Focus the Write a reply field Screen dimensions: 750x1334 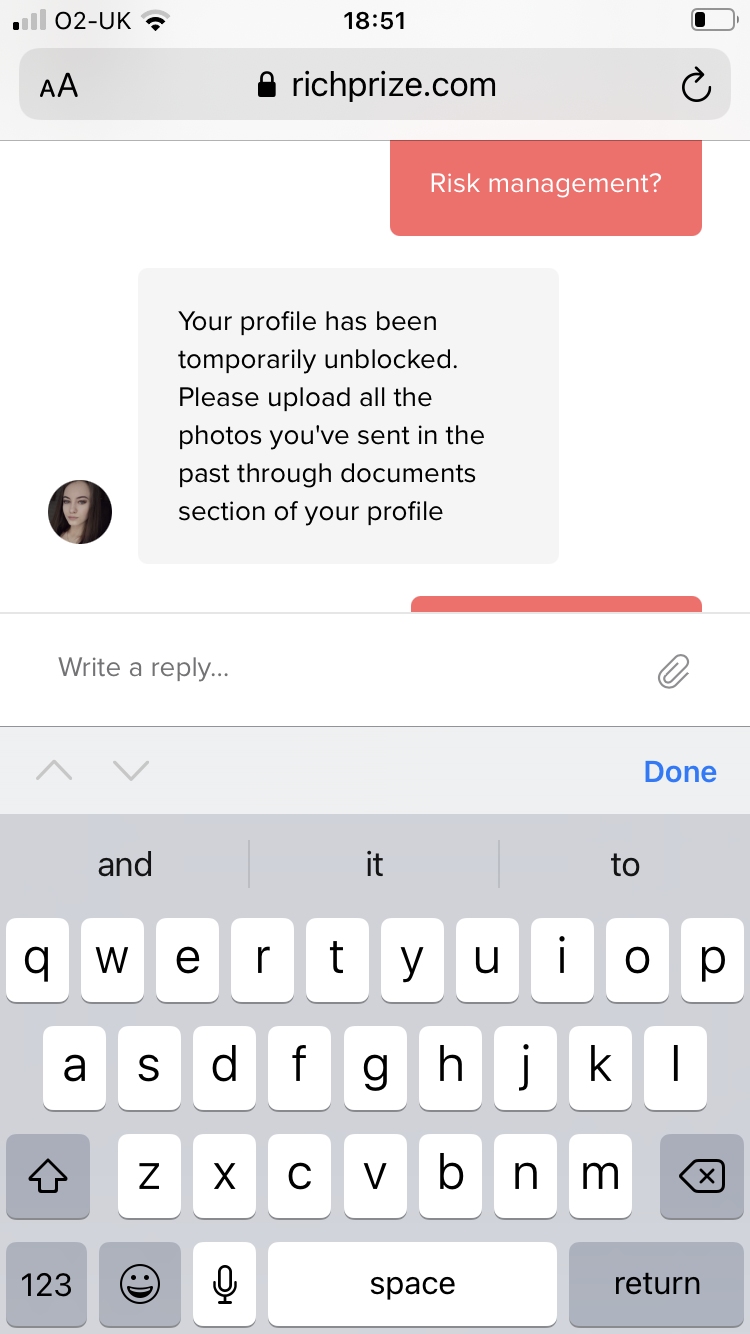point(340,668)
